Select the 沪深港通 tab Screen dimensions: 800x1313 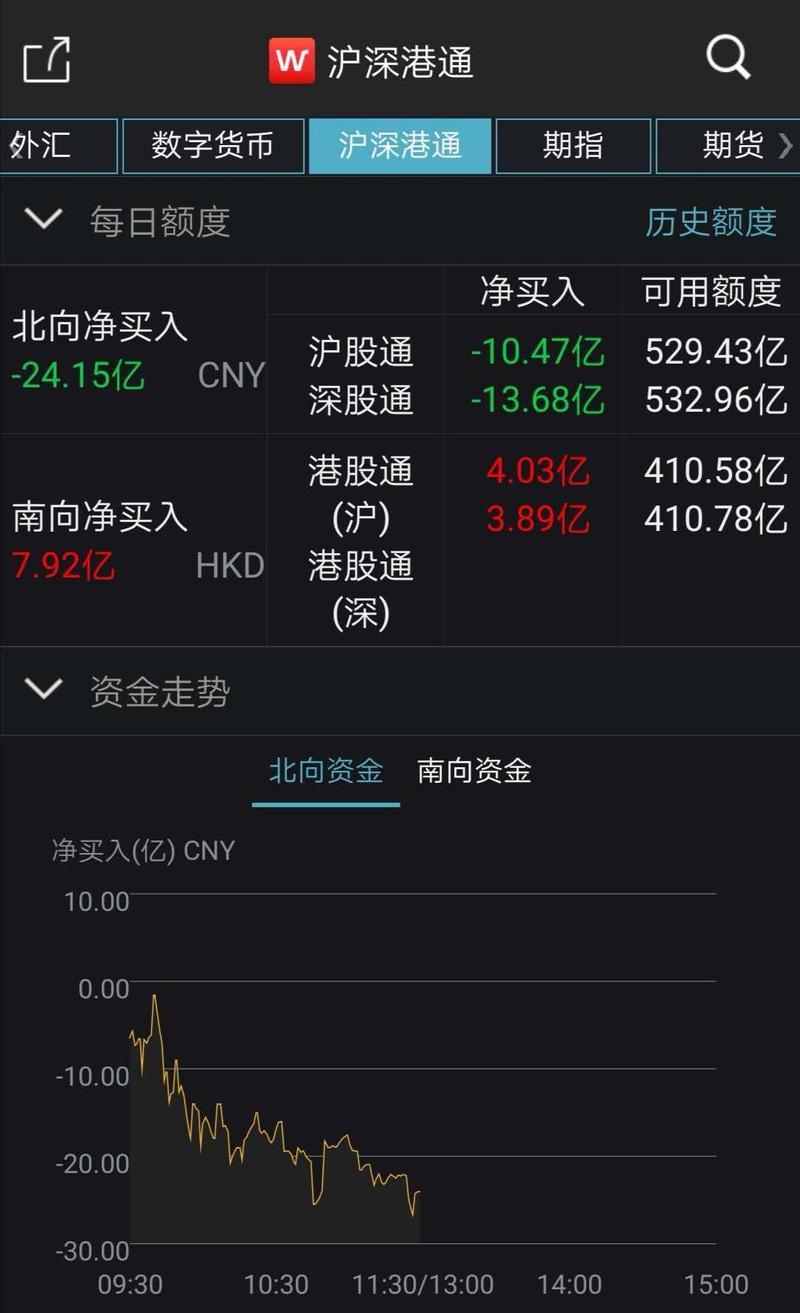pyautogui.click(x=400, y=146)
